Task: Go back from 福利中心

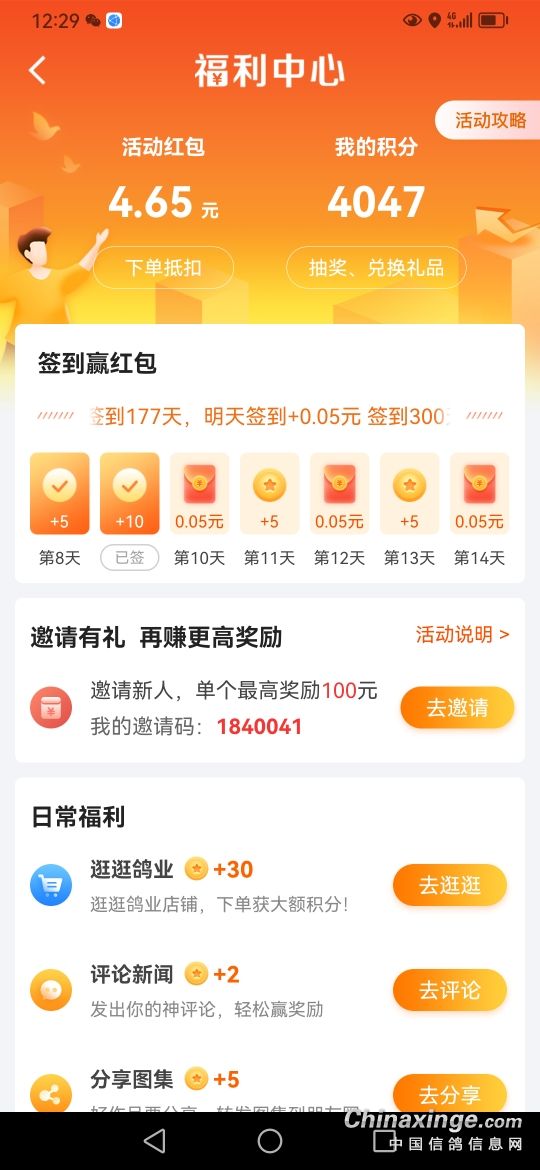Action: point(37,71)
